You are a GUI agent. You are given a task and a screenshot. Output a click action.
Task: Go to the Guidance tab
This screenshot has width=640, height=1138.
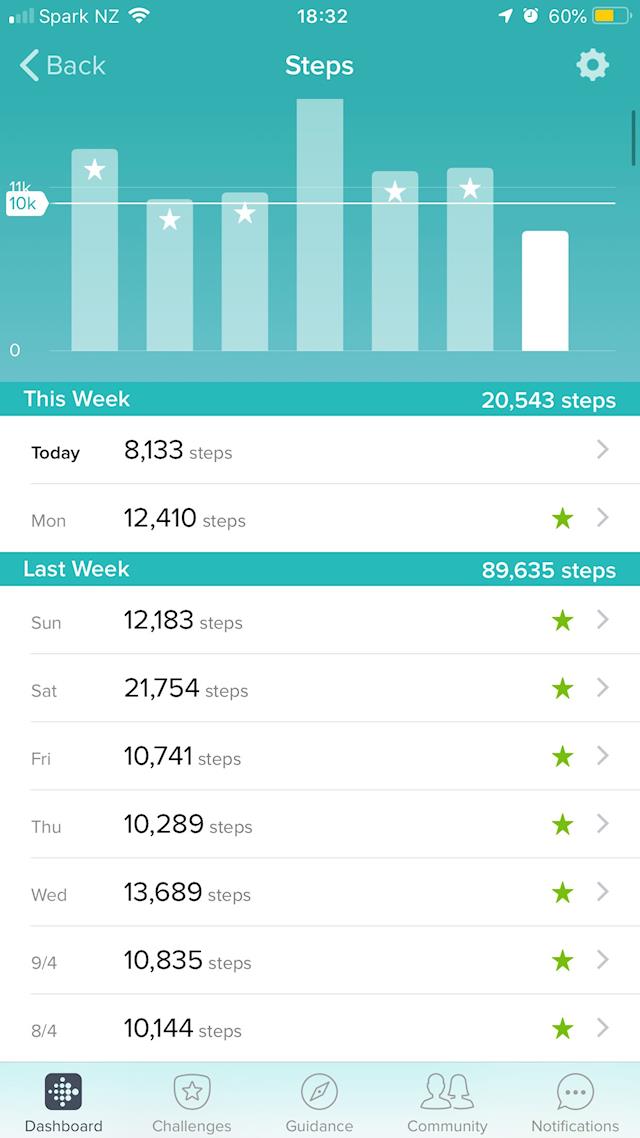click(319, 1102)
